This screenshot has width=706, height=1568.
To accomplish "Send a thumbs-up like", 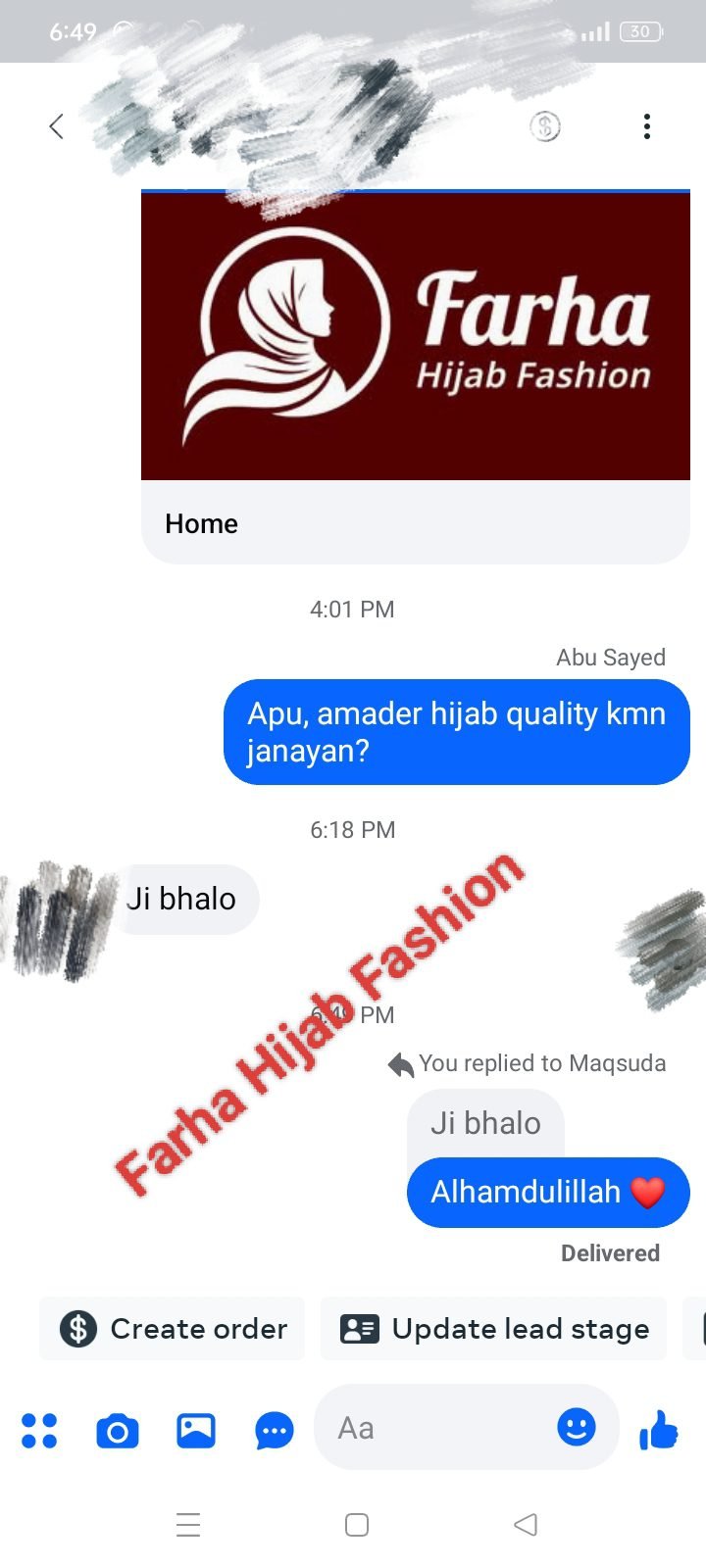I will coord(658,1430).
